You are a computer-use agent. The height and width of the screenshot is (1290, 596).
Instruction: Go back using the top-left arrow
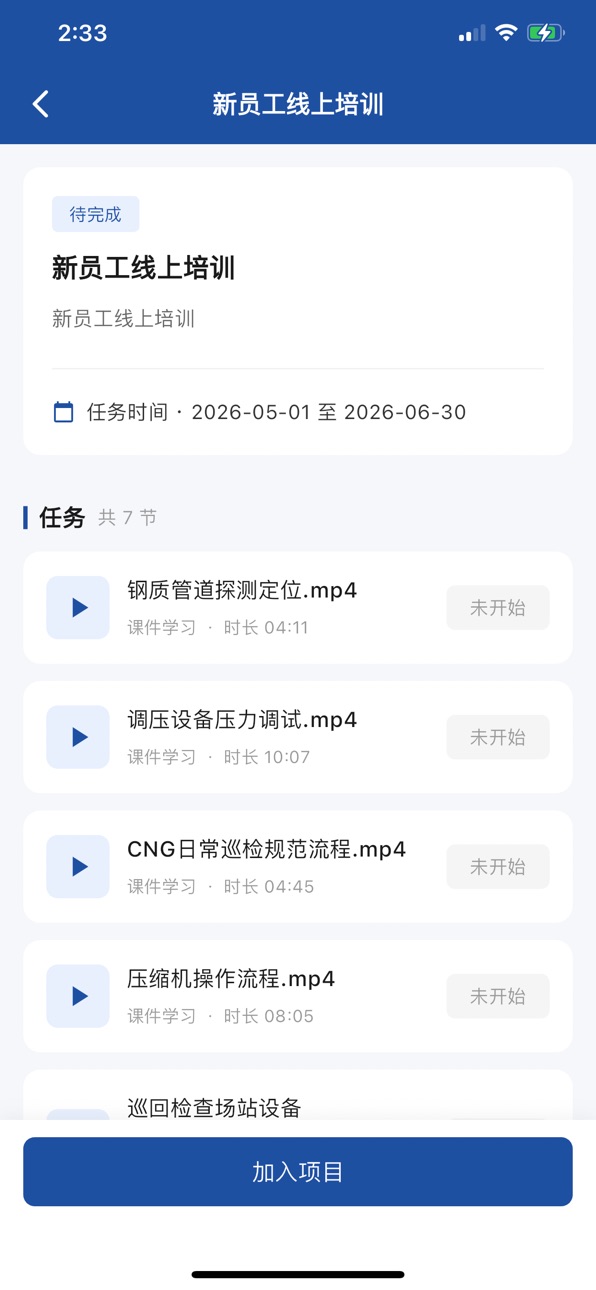(x=41, y=104)
